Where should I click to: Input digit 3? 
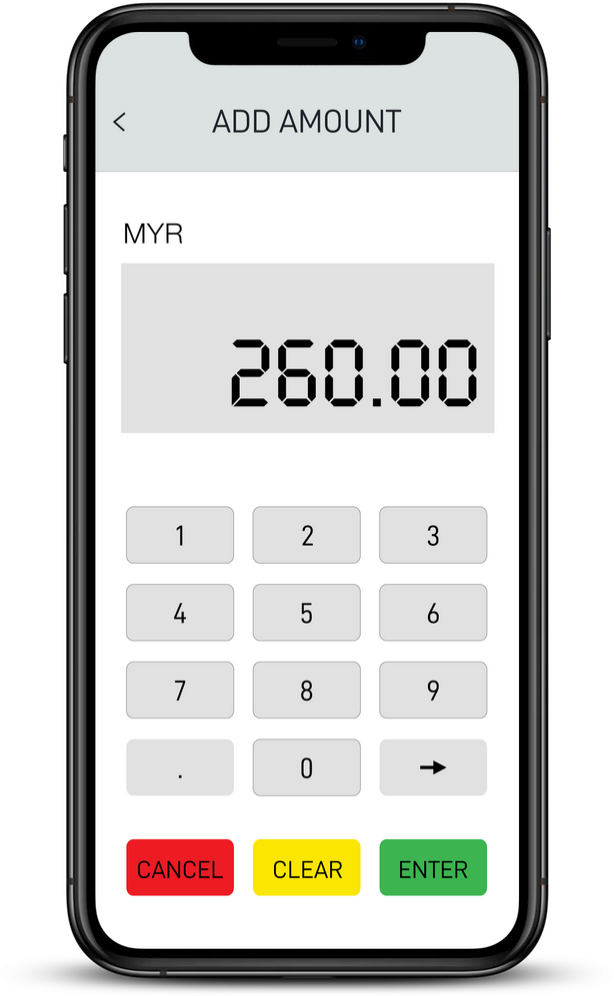[433, 535]
